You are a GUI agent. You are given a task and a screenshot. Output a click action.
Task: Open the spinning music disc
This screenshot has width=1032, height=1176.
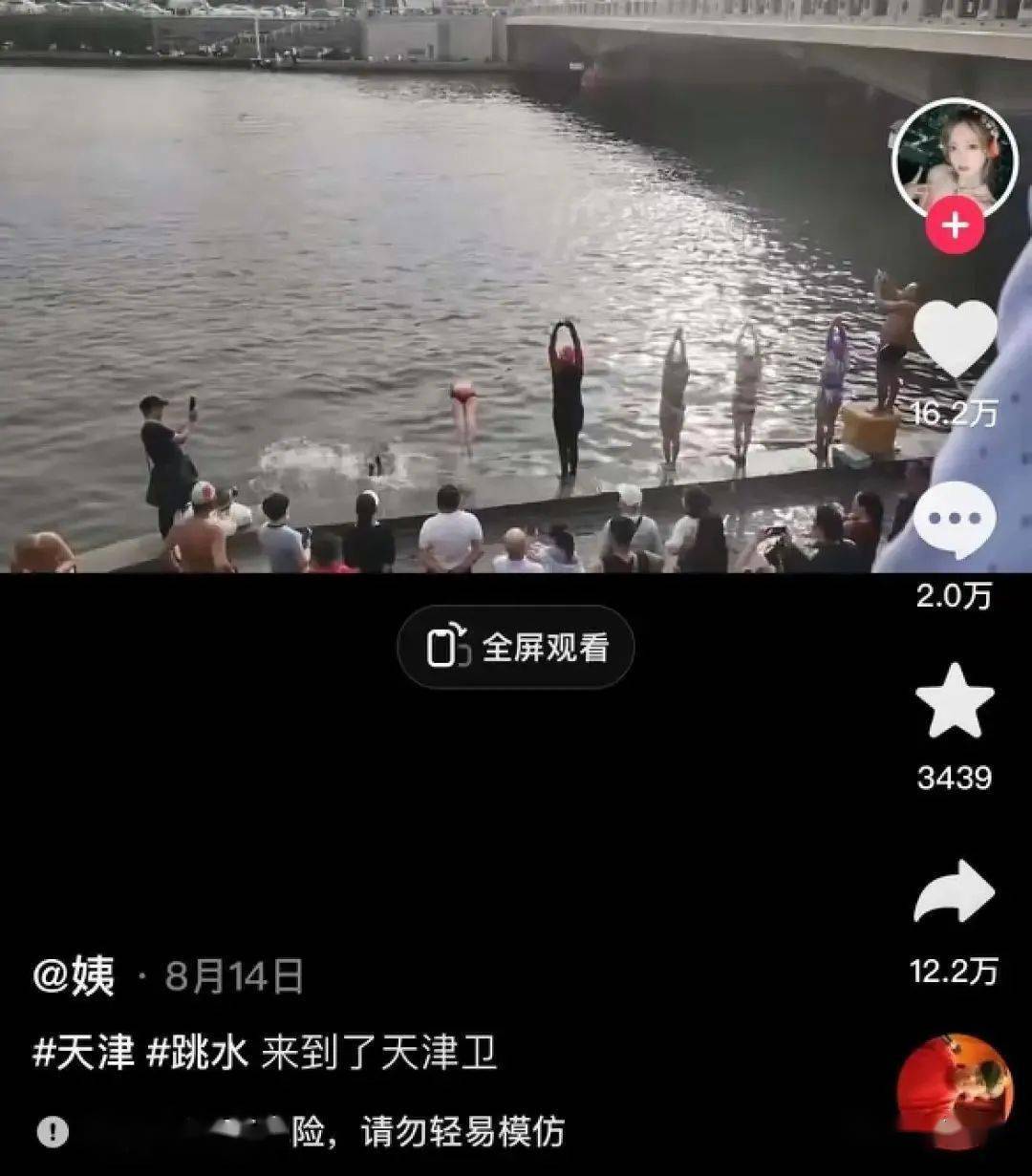(x=955, y=1091)
